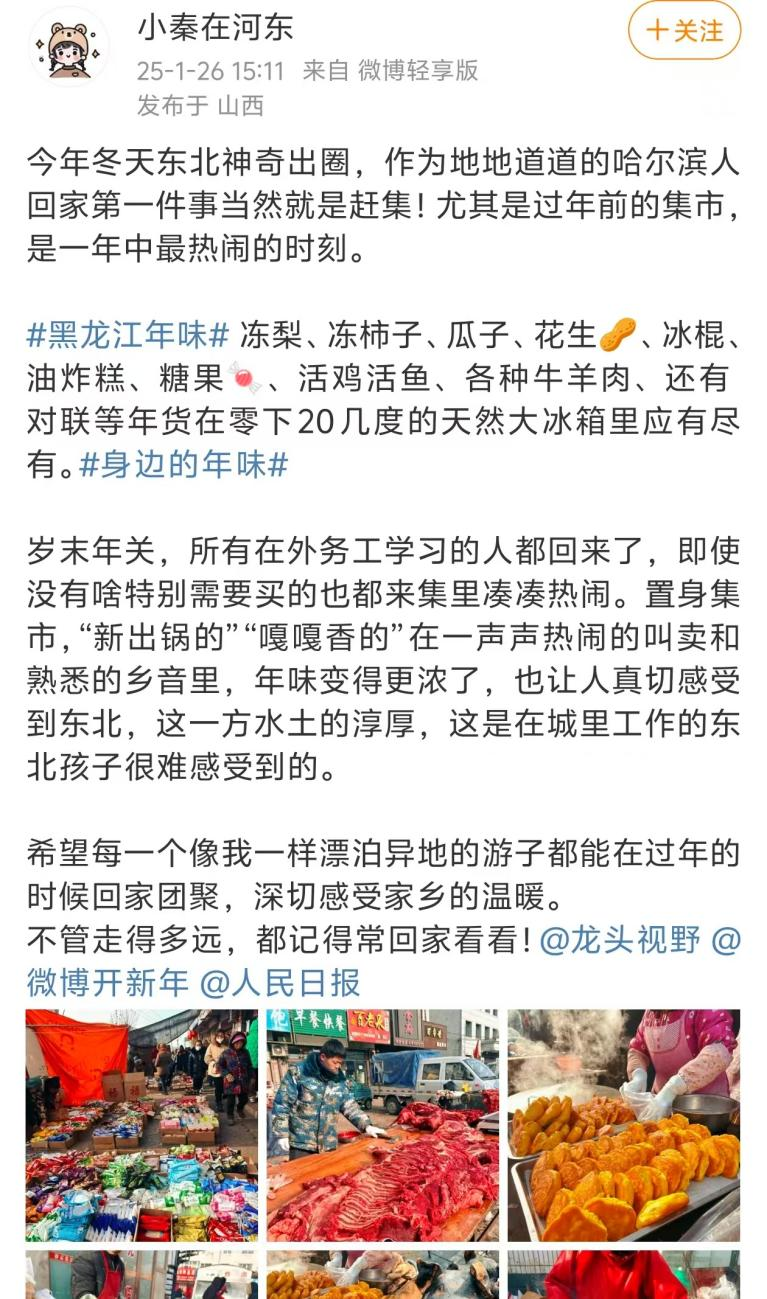
Task: Open 小秦在河东's profile avatar
Action: click(69, 46)
